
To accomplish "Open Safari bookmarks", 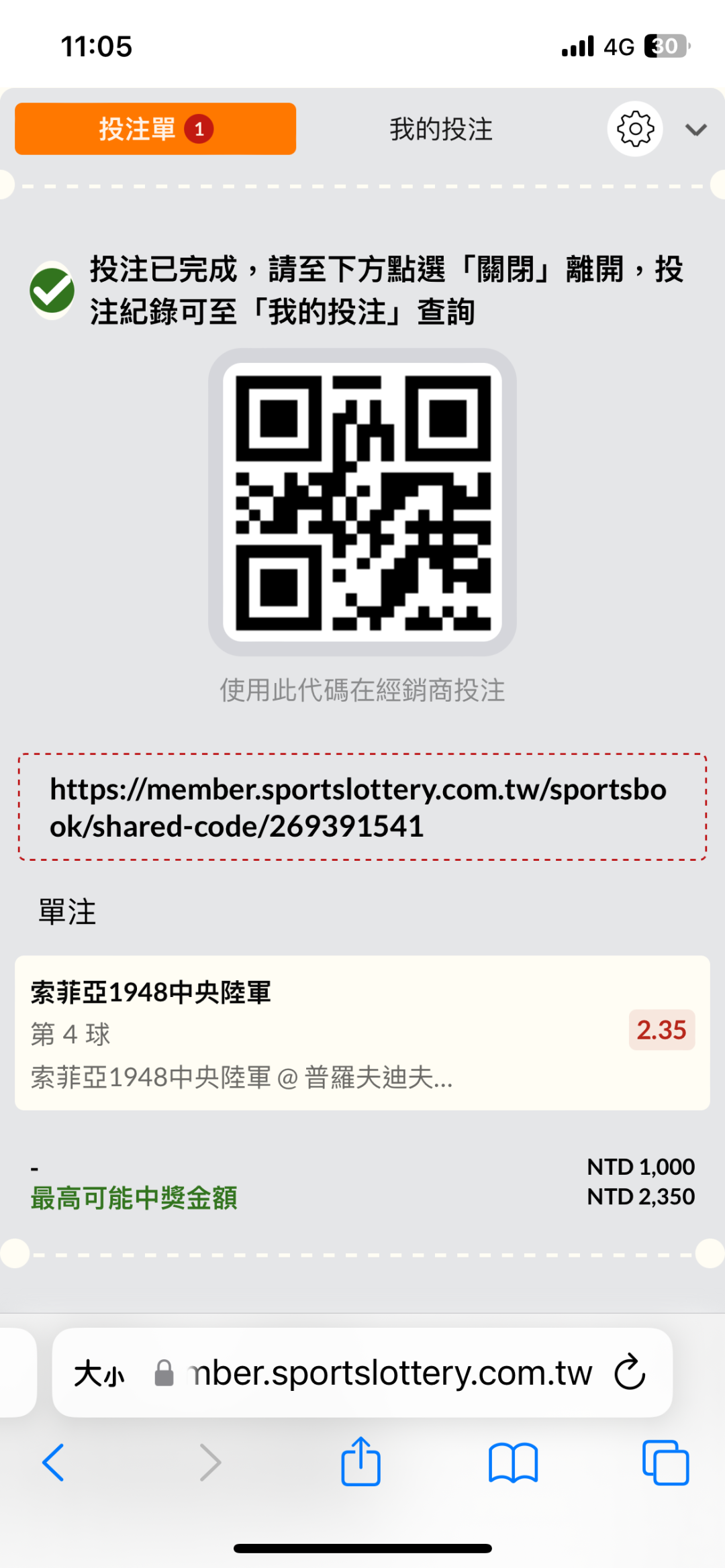I will click(x=514, y=1462).
